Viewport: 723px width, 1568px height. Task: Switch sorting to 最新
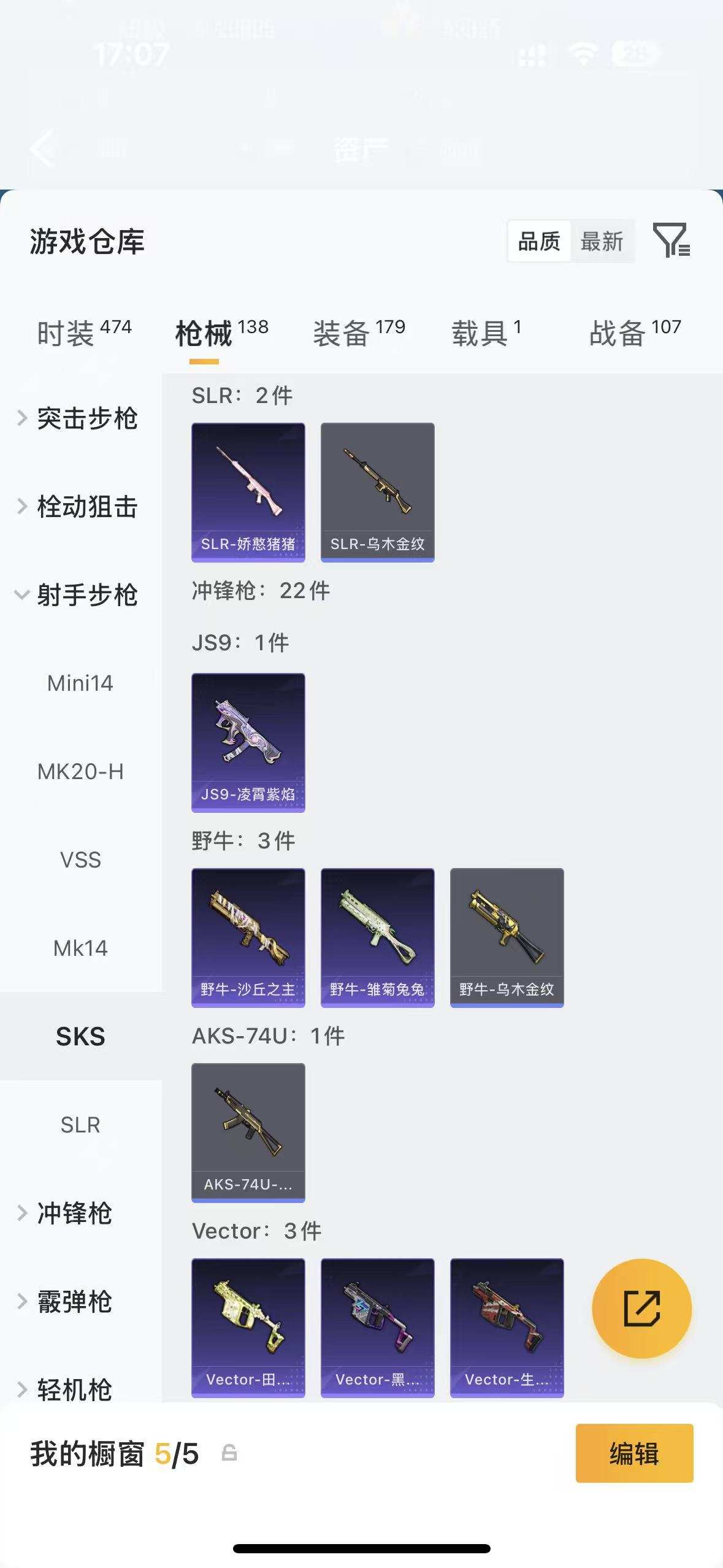603,241
